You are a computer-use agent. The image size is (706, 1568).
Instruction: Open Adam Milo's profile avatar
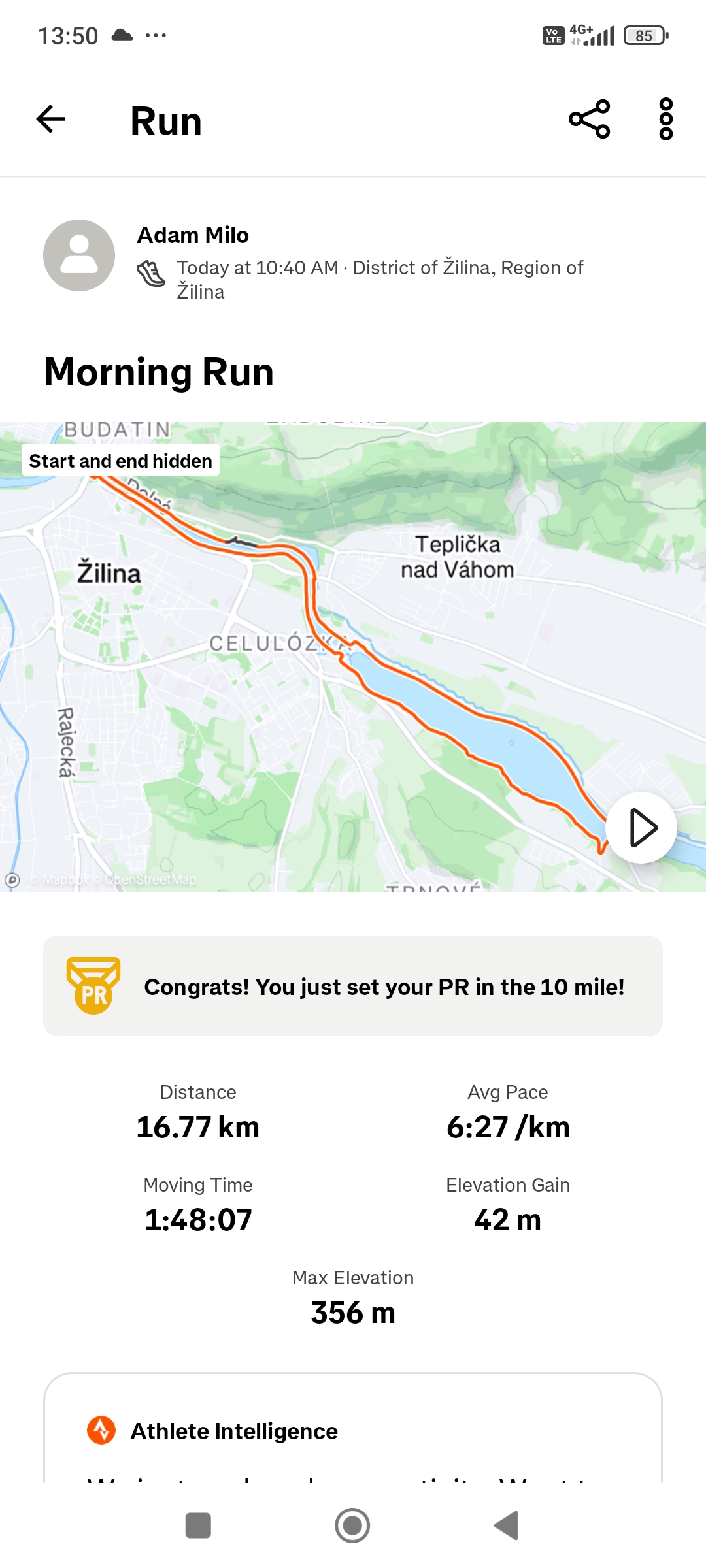click(x=79, y=255)
